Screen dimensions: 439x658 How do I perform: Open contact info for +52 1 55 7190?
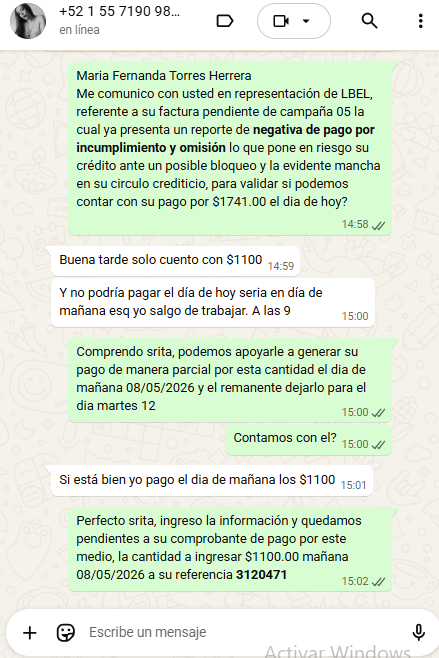(120, 11)
